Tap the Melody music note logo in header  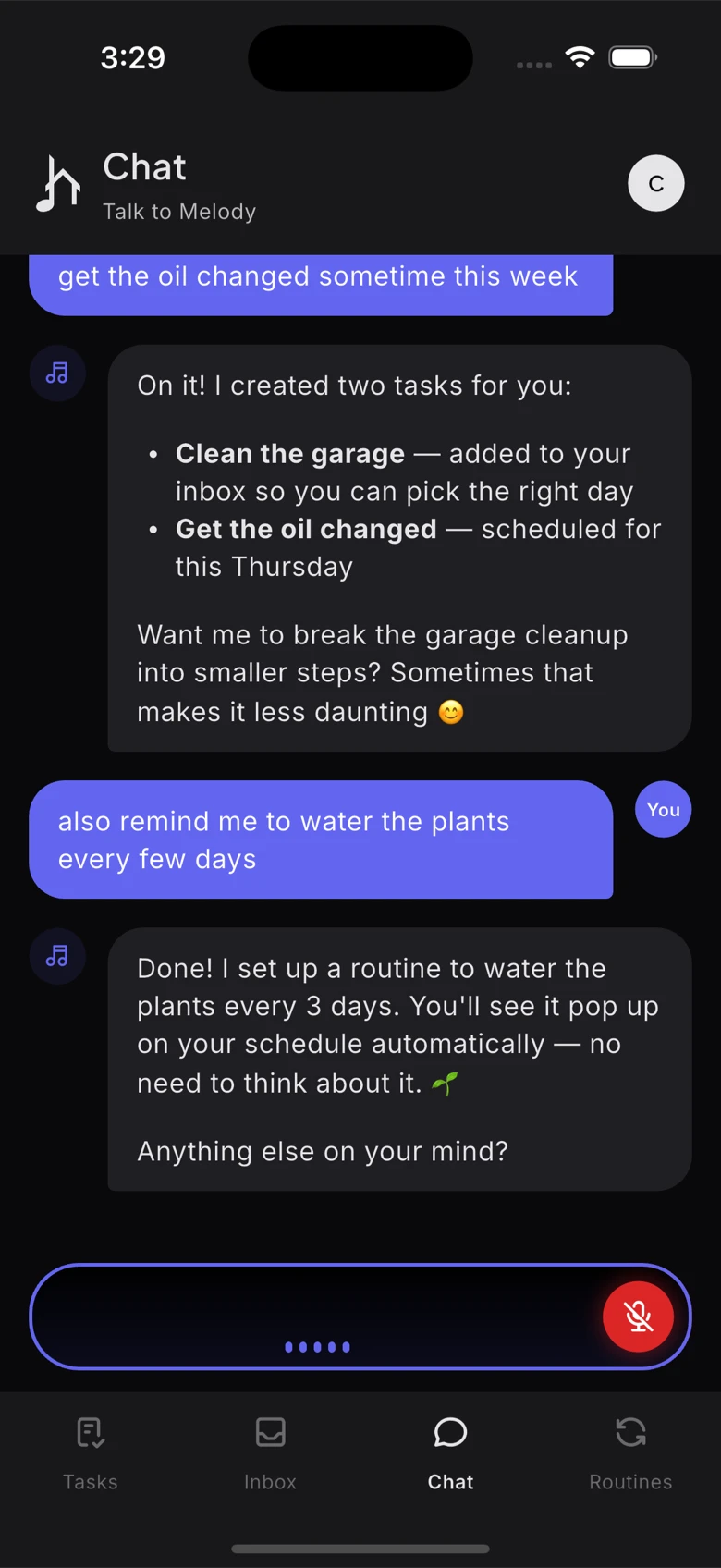57,183
